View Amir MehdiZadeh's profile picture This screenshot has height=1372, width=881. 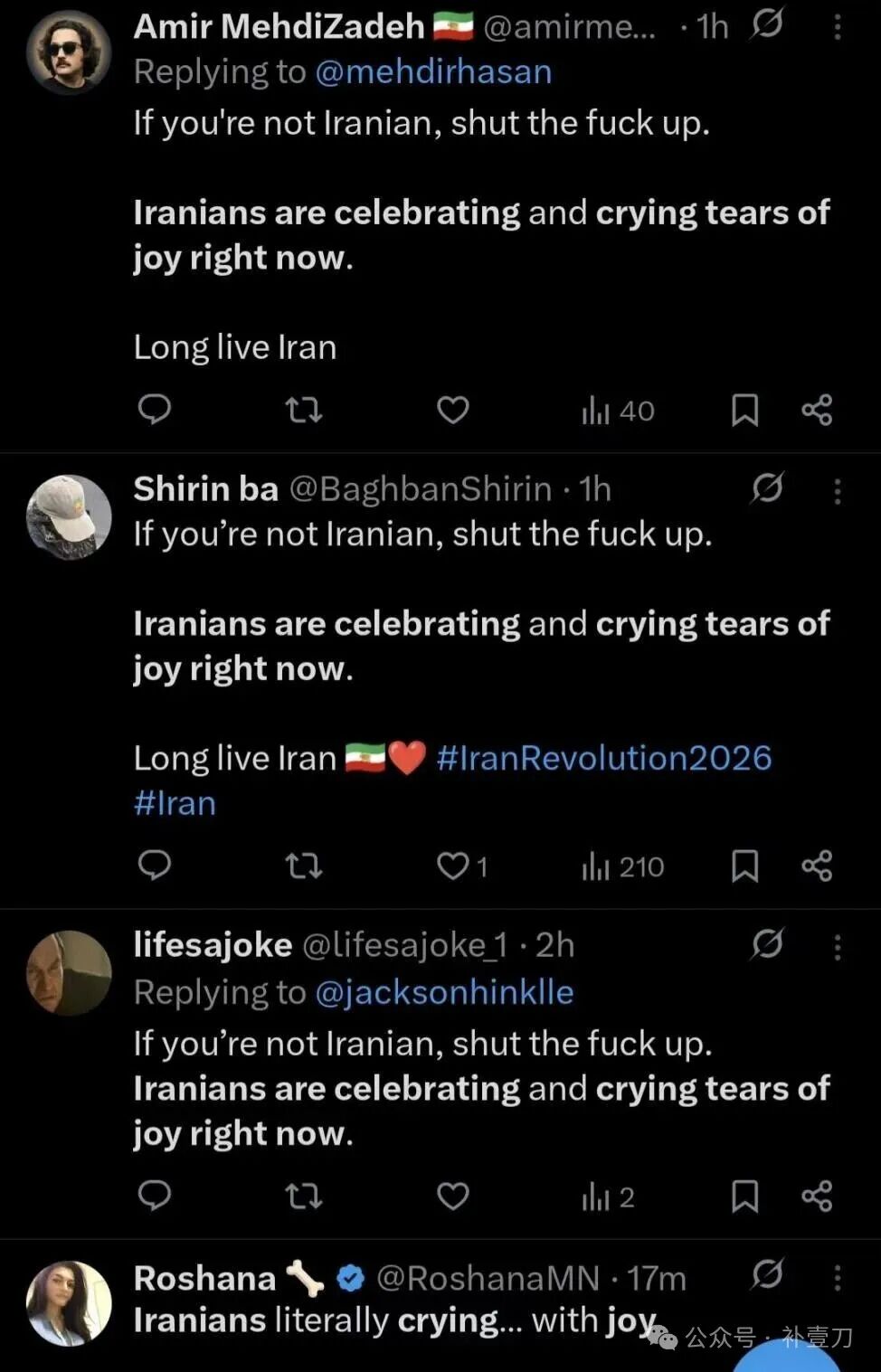(x=69, y=52)
